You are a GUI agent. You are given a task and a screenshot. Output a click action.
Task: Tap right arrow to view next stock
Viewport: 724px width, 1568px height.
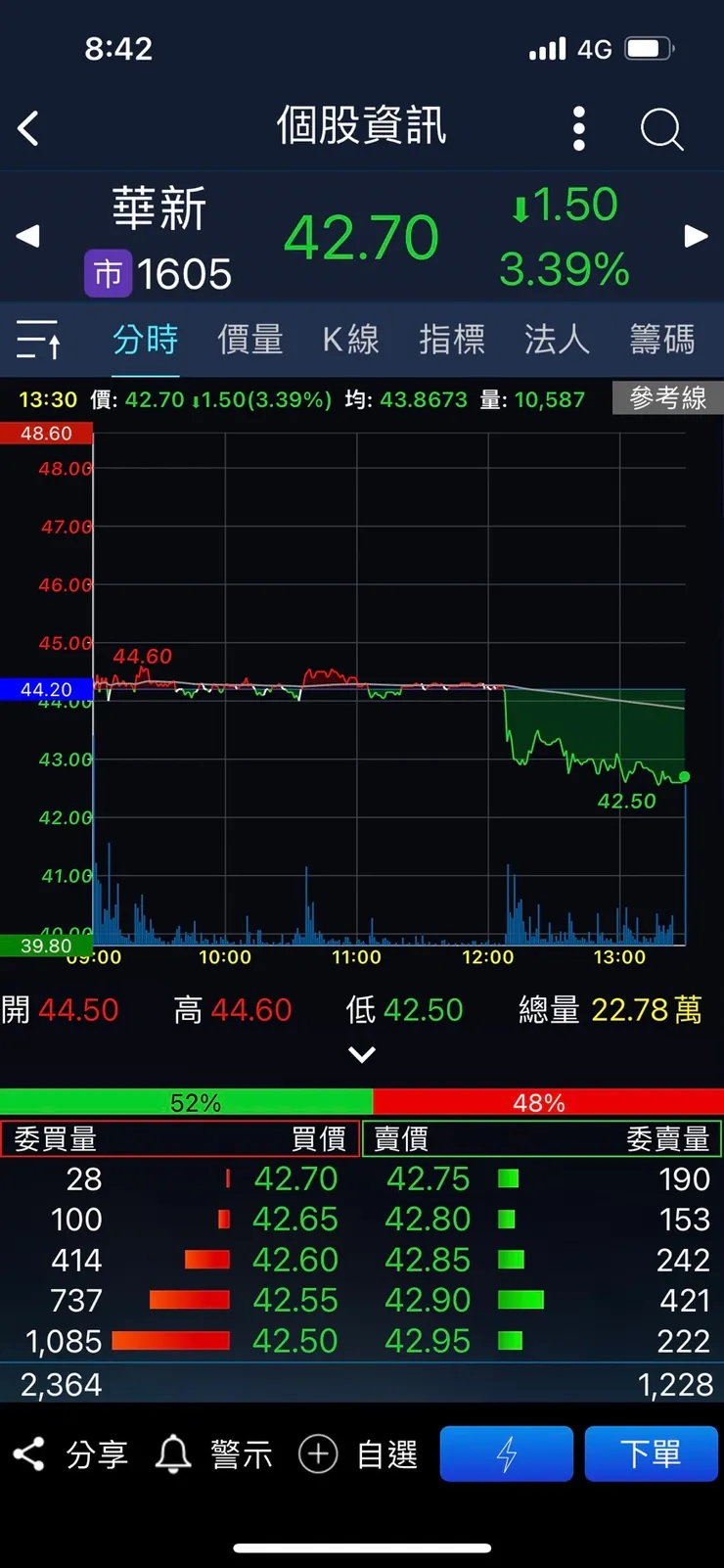pyautogui.click(x=696, y=236)
